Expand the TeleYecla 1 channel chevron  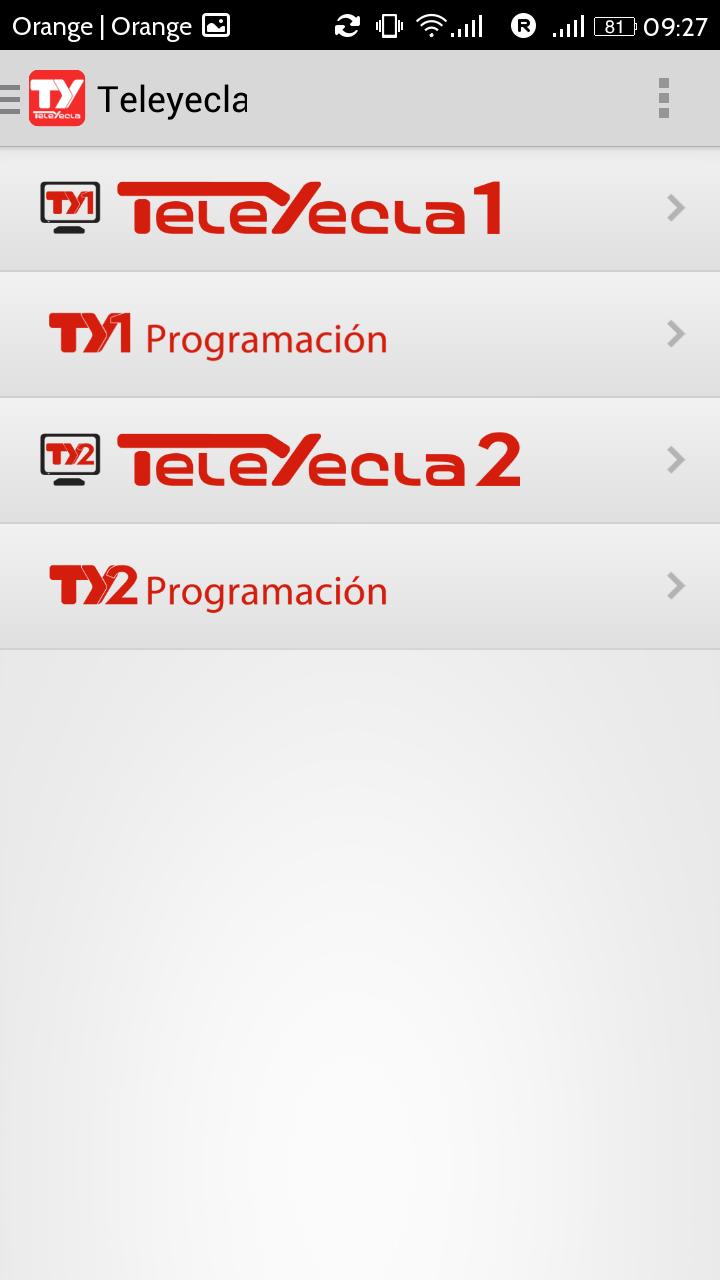(x=675, y=207)
